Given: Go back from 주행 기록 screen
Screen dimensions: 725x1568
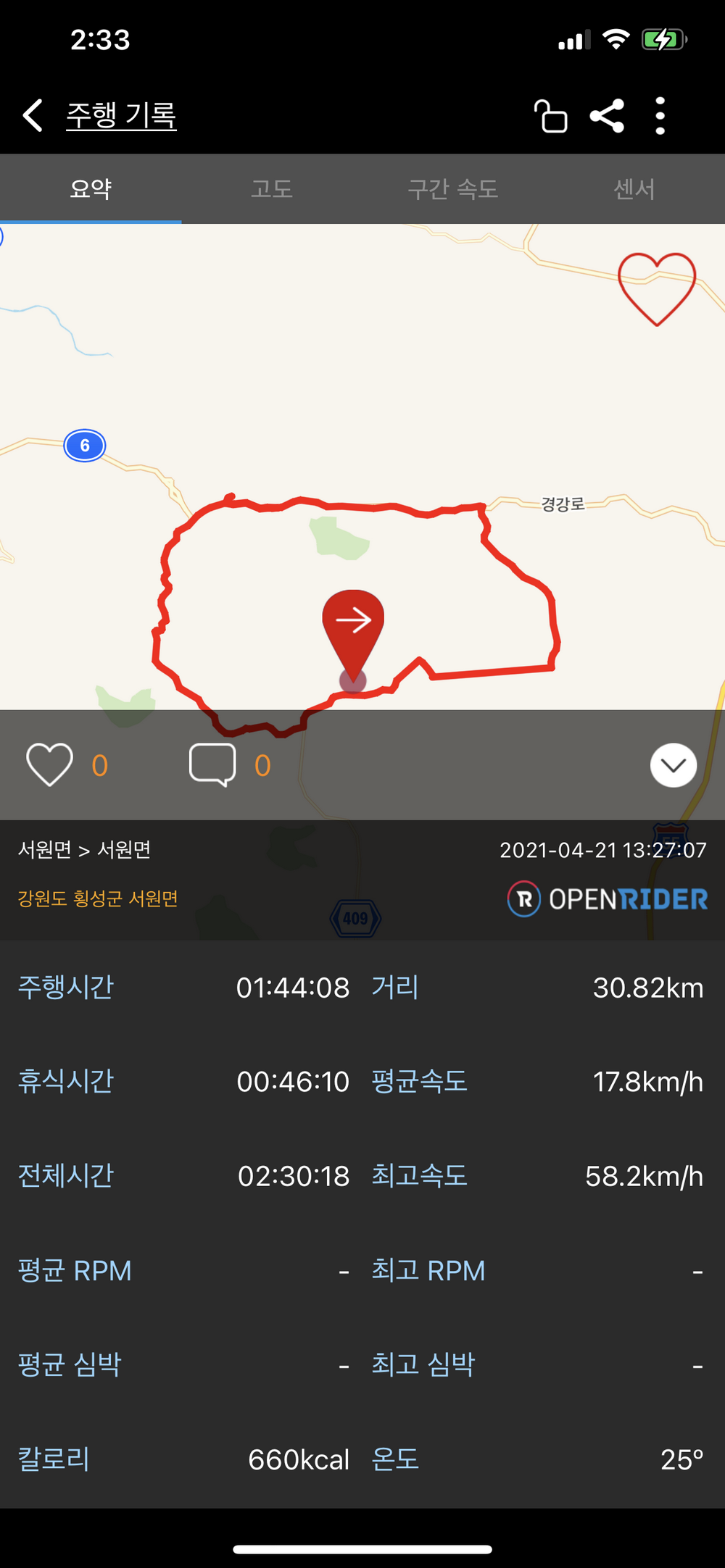Looking at the screenshot, I should click(33, 116).
